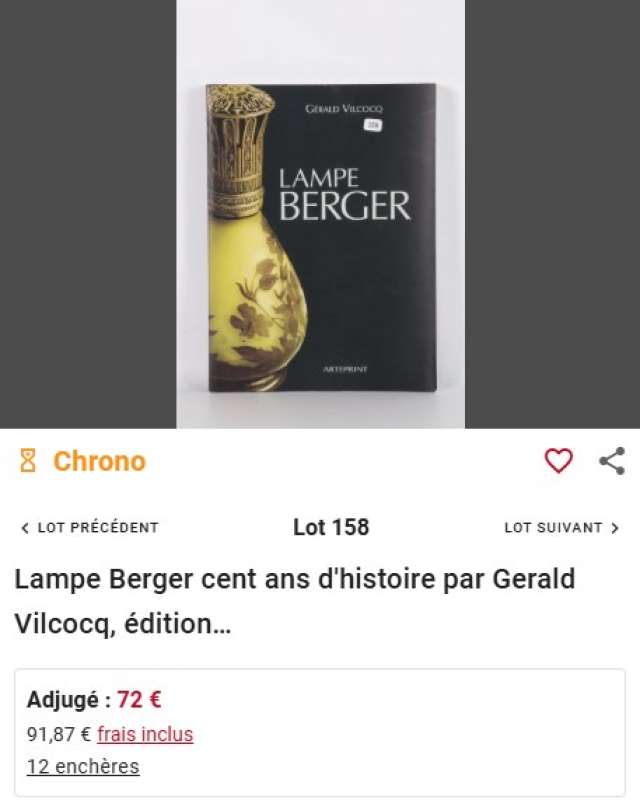Open the Lampe Berger book photo

click(x=321, y=237)
